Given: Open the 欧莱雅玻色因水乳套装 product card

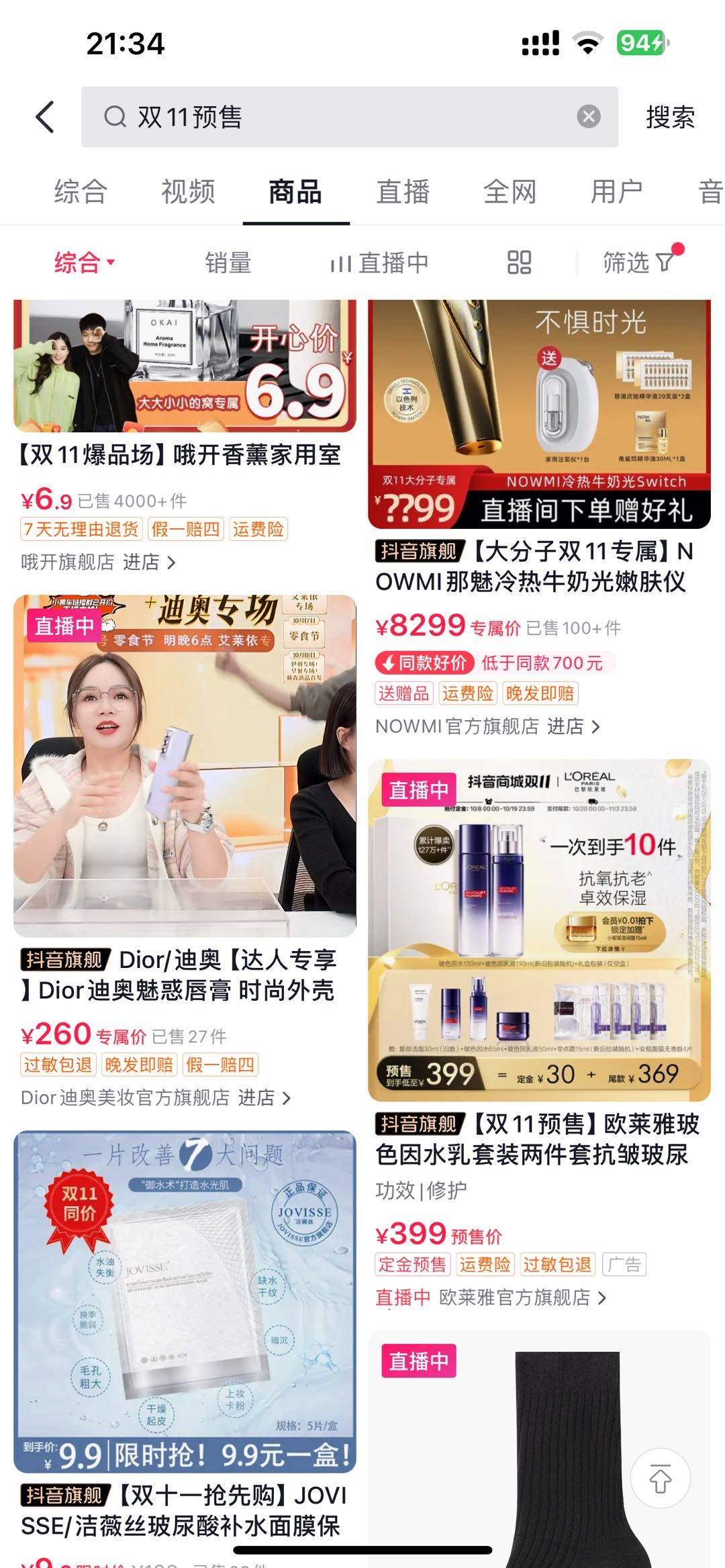Looking at the screenshot, I should [539, 930].
